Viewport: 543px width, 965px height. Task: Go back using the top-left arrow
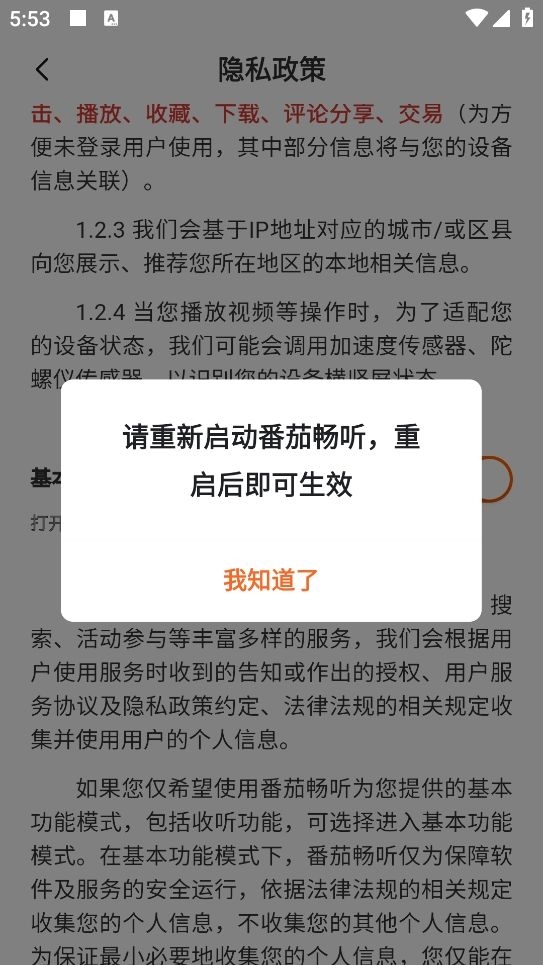tap(42, 70)
